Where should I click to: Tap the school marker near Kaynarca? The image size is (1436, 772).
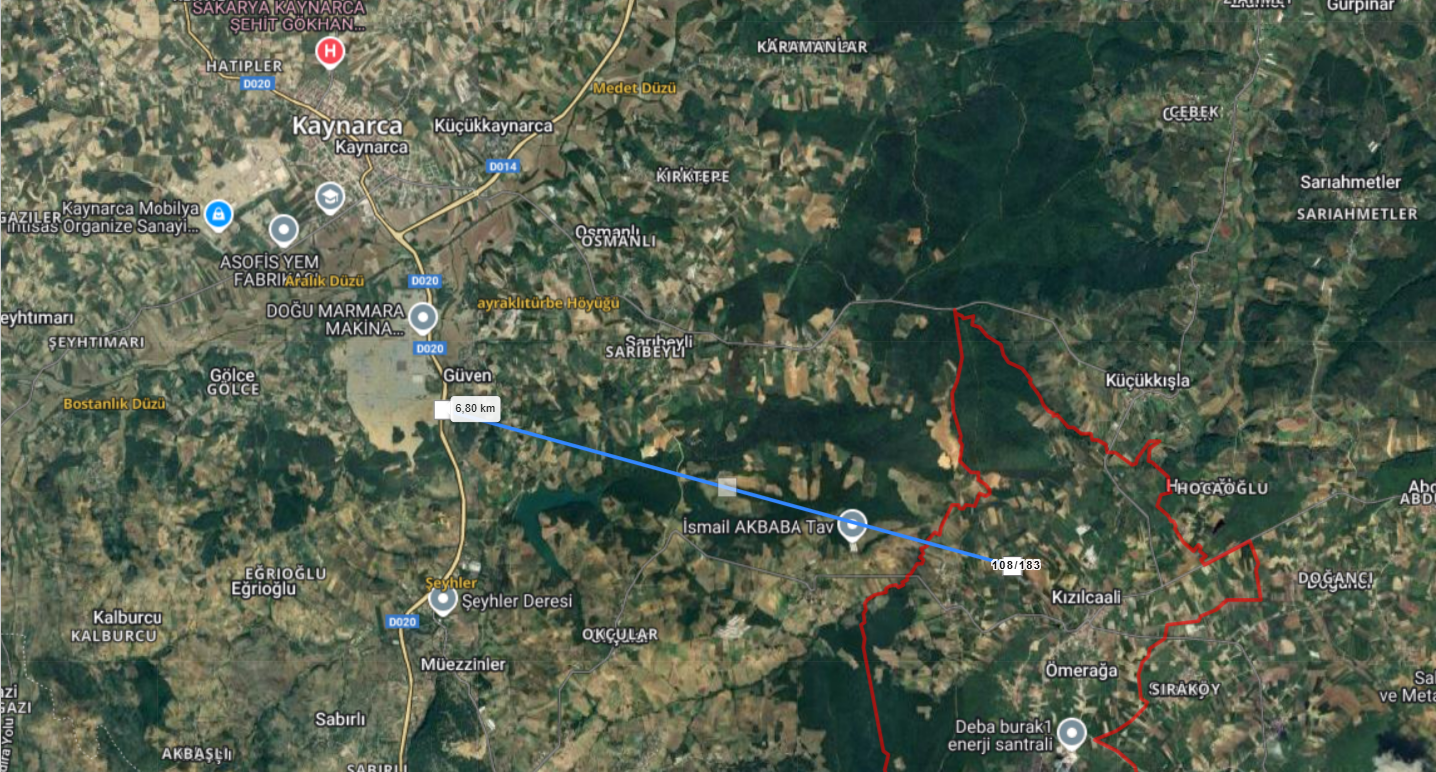(328, 197)
